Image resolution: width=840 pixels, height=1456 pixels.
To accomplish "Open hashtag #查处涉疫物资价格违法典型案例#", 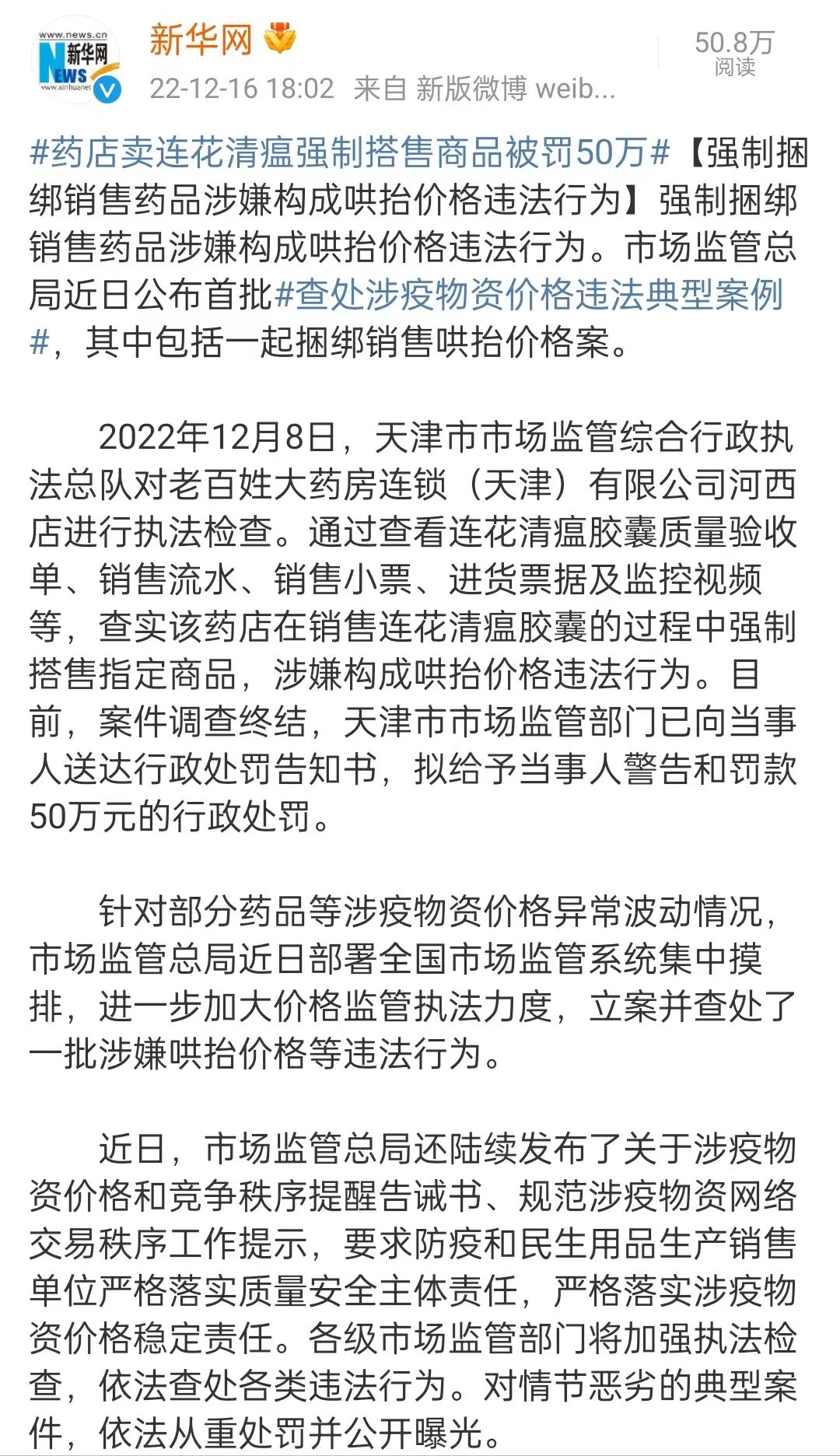I will (529, 295).
